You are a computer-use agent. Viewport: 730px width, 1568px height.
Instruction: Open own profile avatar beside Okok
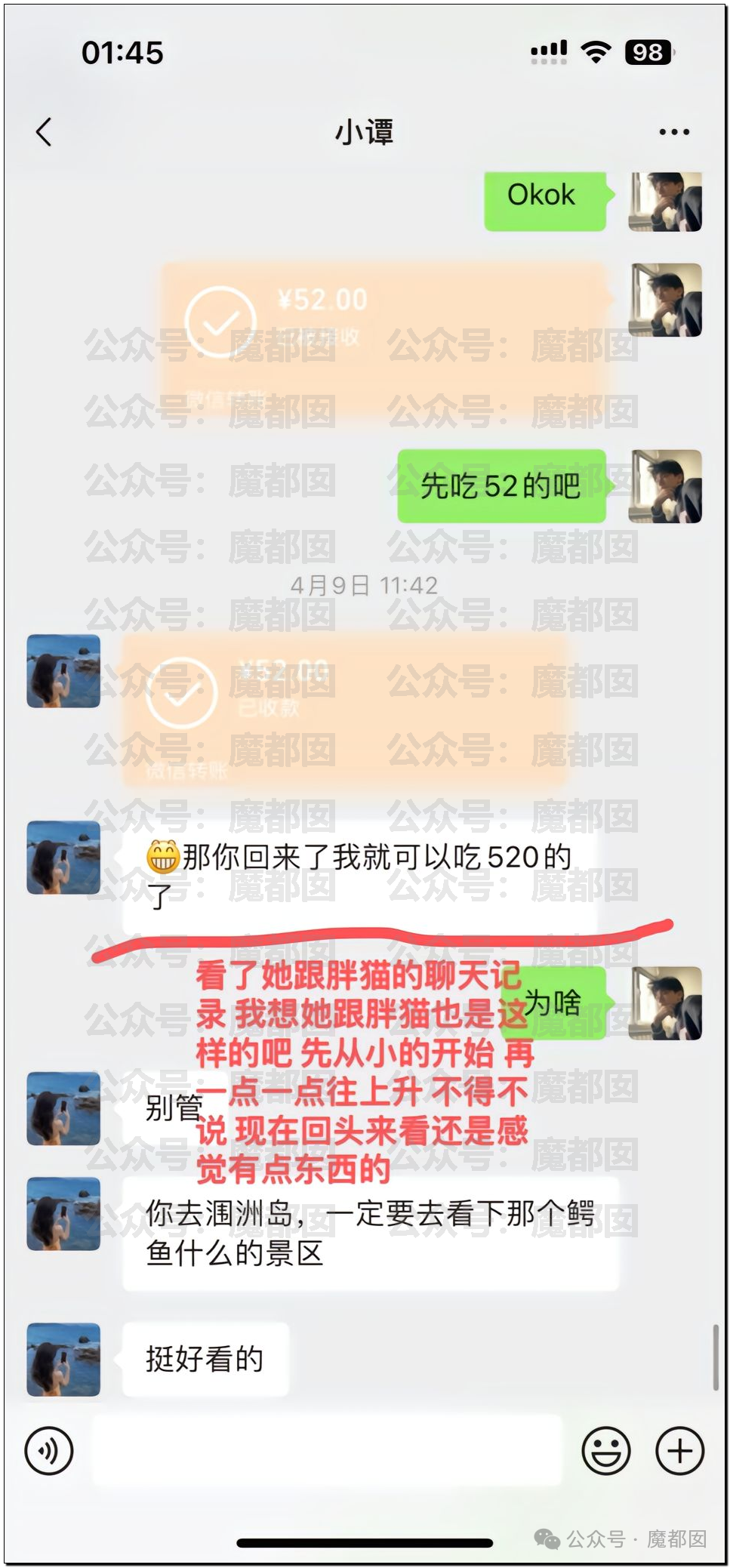[x=666, y=201]
